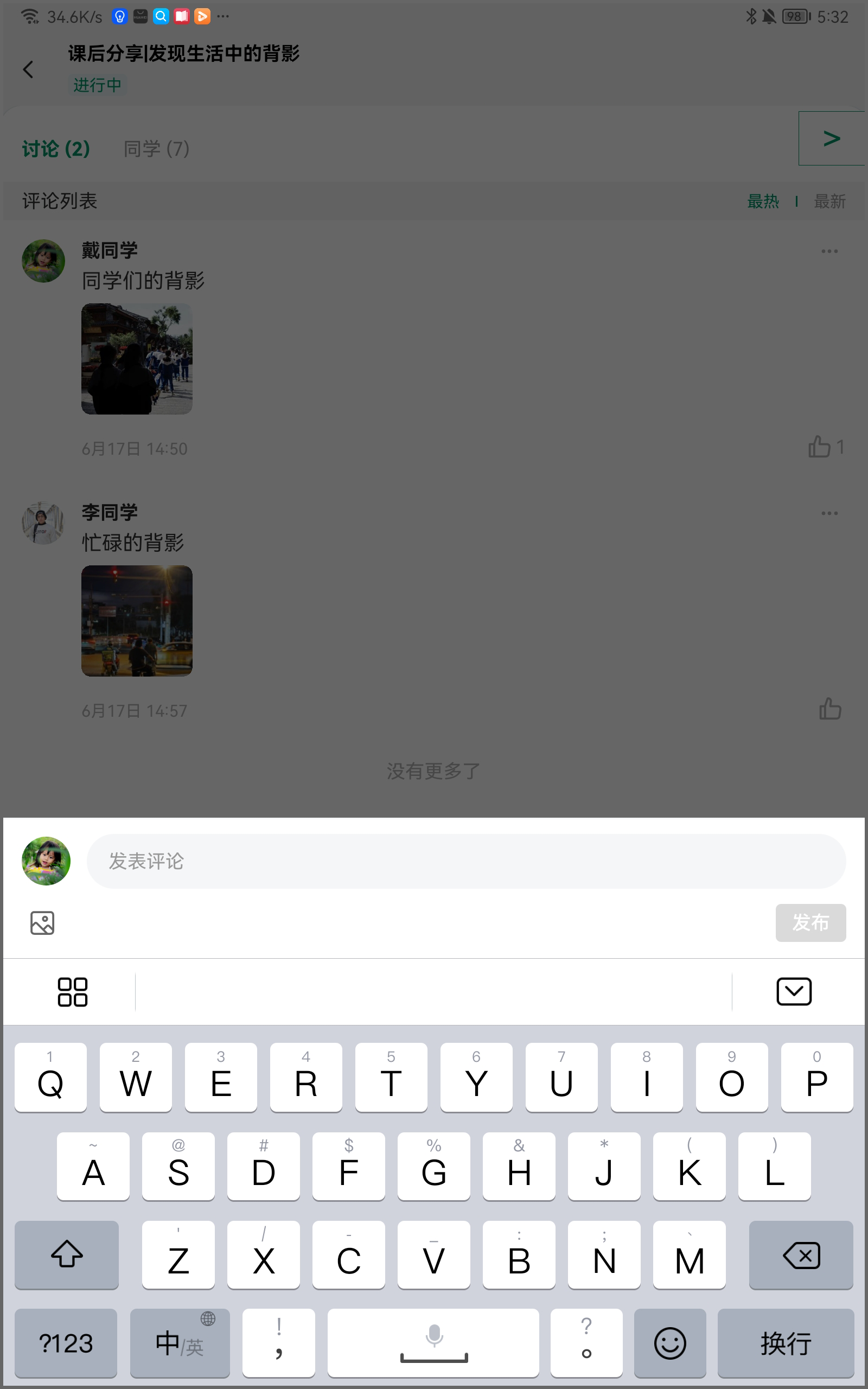This screenshot has width=868, height=1389.
Task: View the photo in 李同学's comment
Action: tap(137, 621)
